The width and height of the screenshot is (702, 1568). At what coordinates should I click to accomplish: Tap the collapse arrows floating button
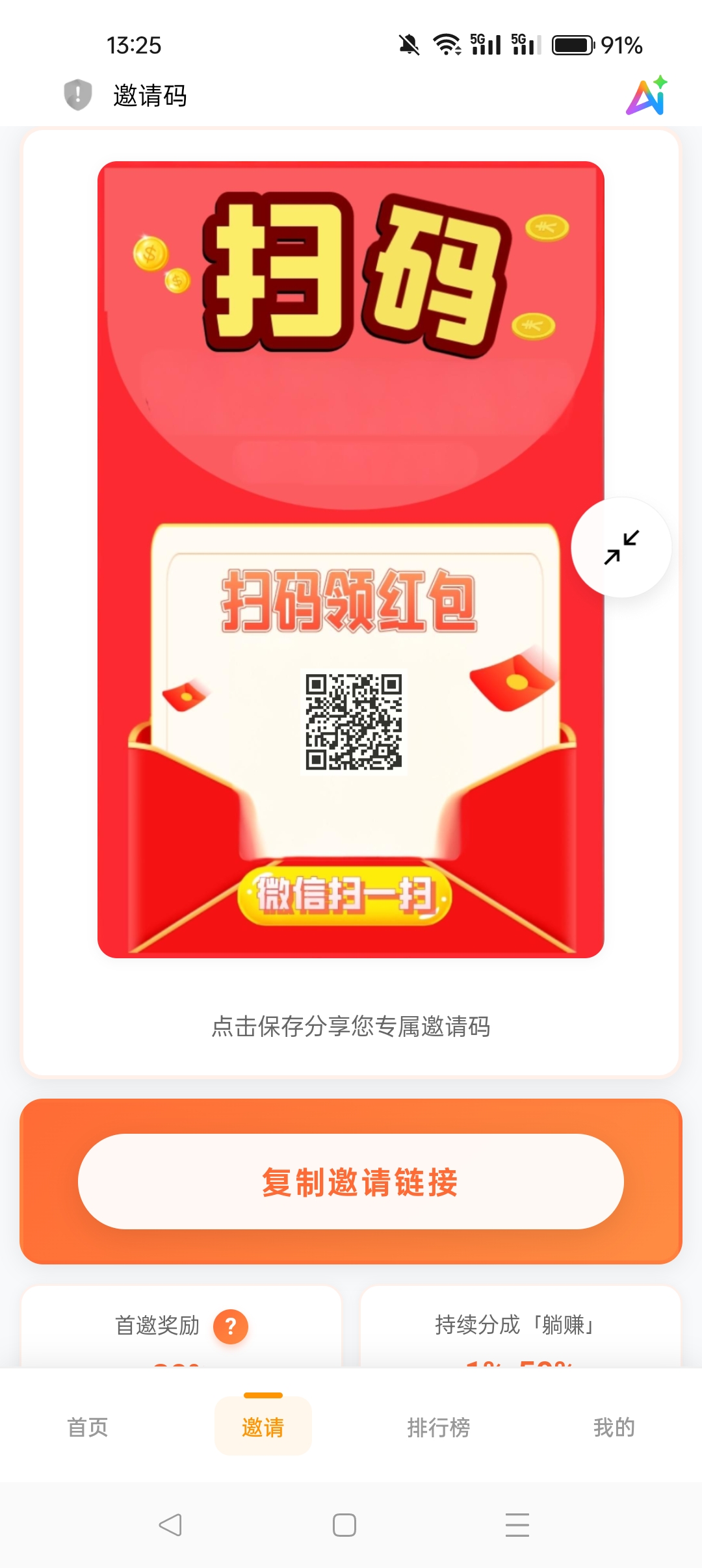point(621,547)
